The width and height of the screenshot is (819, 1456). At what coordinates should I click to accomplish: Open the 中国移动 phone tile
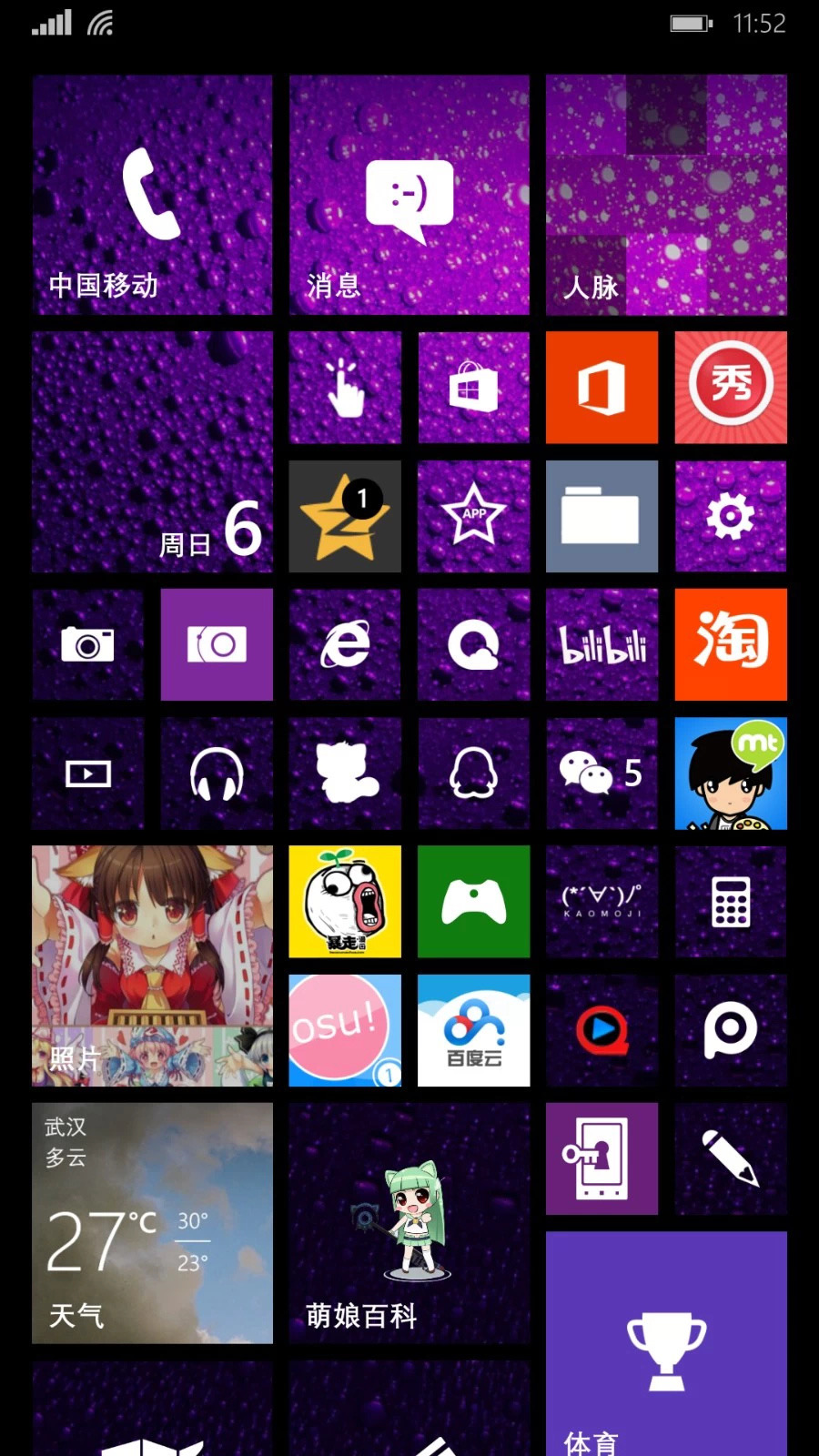coord(152,195)
